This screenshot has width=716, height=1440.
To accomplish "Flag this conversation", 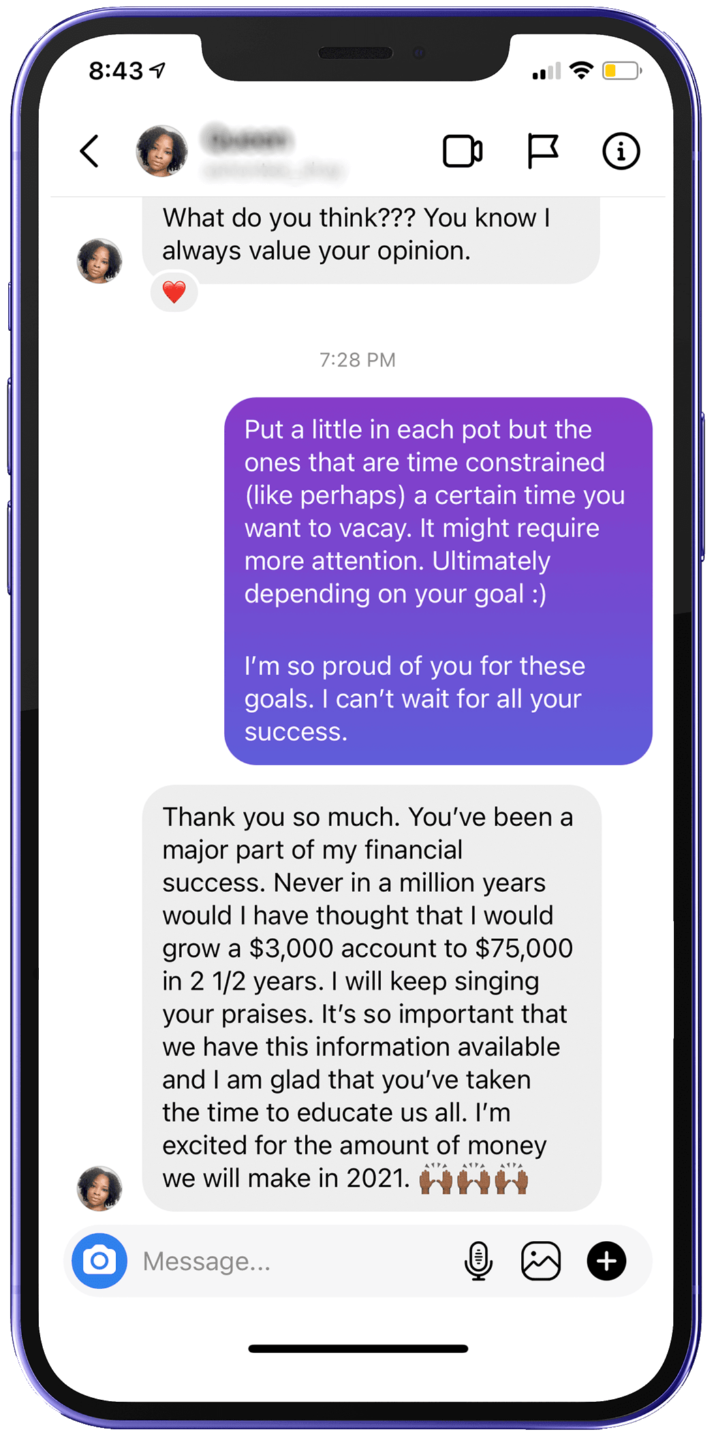I will [x=542, y=152].
